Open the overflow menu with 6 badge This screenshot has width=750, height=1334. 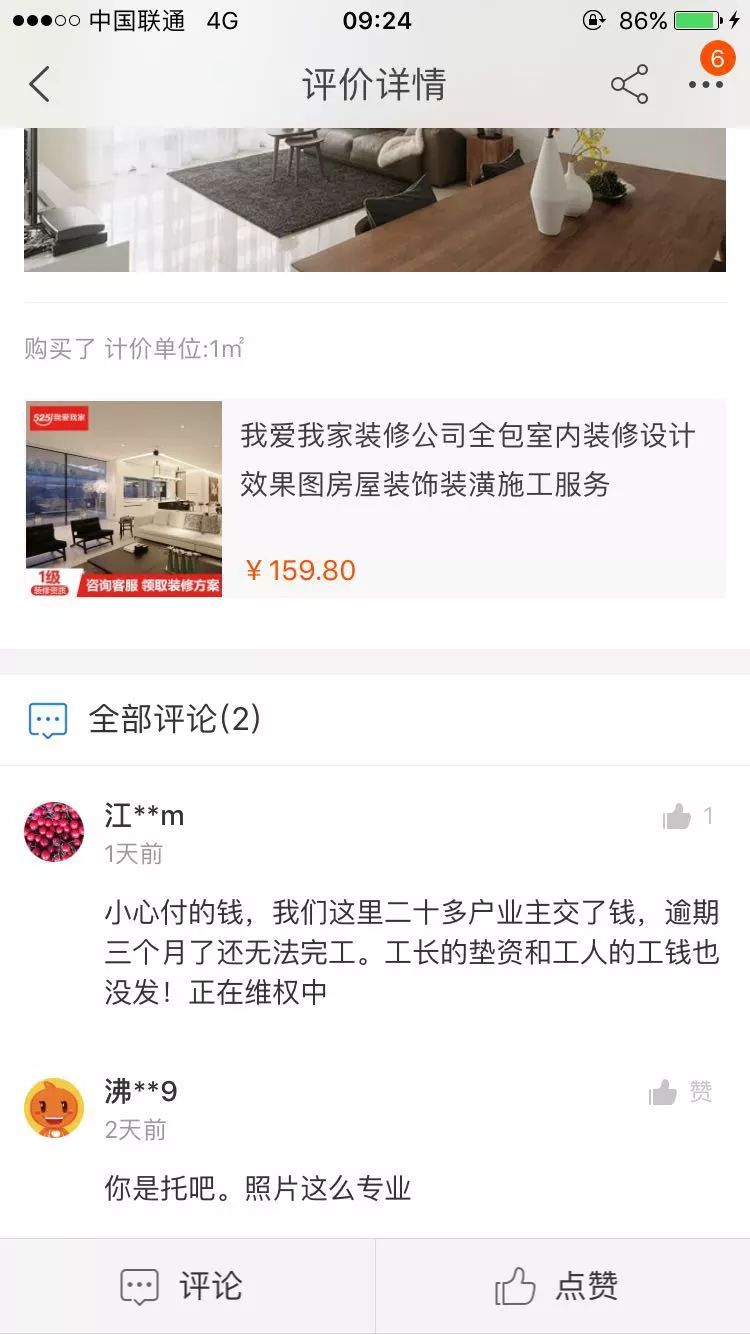click(706, 84)
